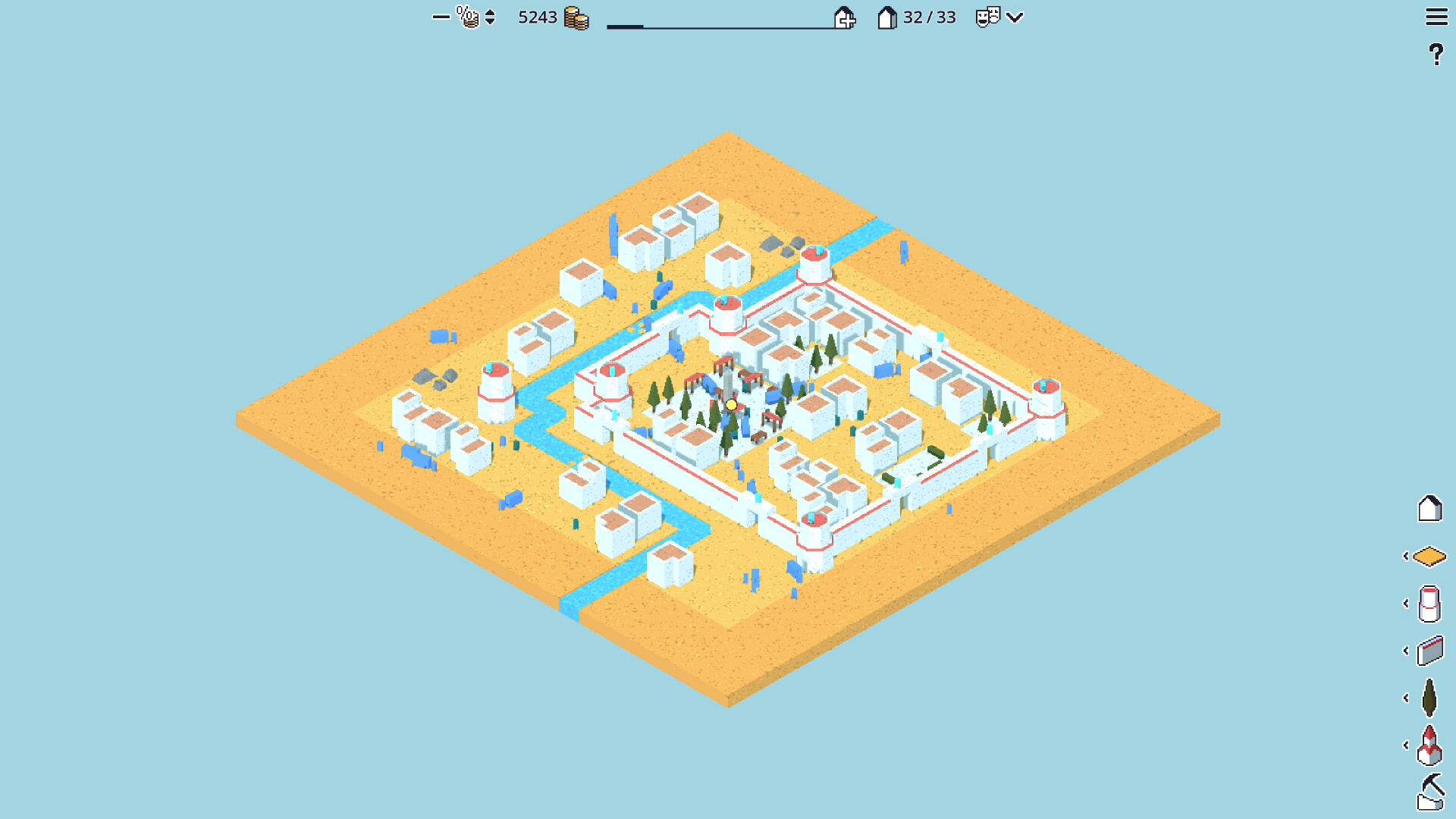Open the hamburger menu
The image size is (1456, 819).
point(1436,17)
